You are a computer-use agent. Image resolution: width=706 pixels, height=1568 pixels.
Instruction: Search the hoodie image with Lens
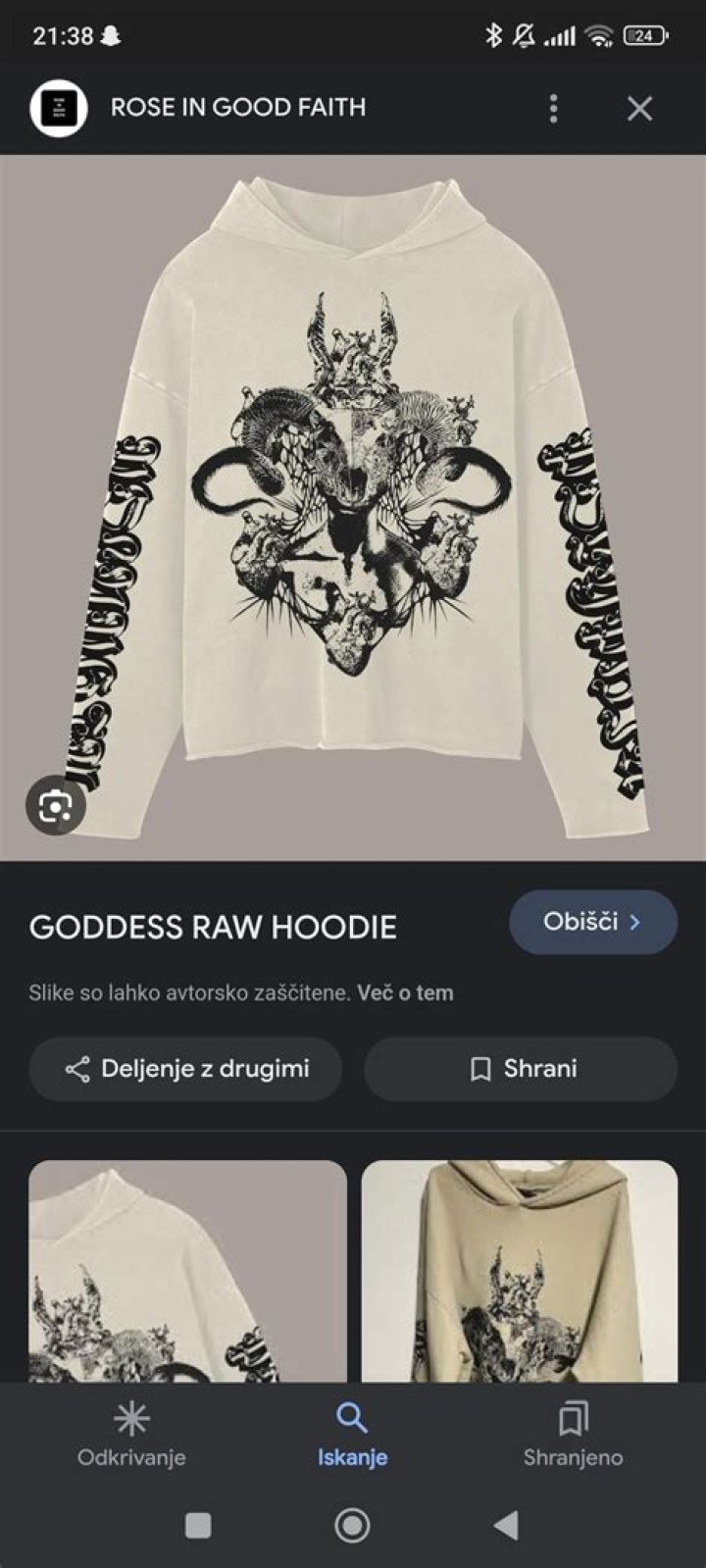click(x=55, y=806)
